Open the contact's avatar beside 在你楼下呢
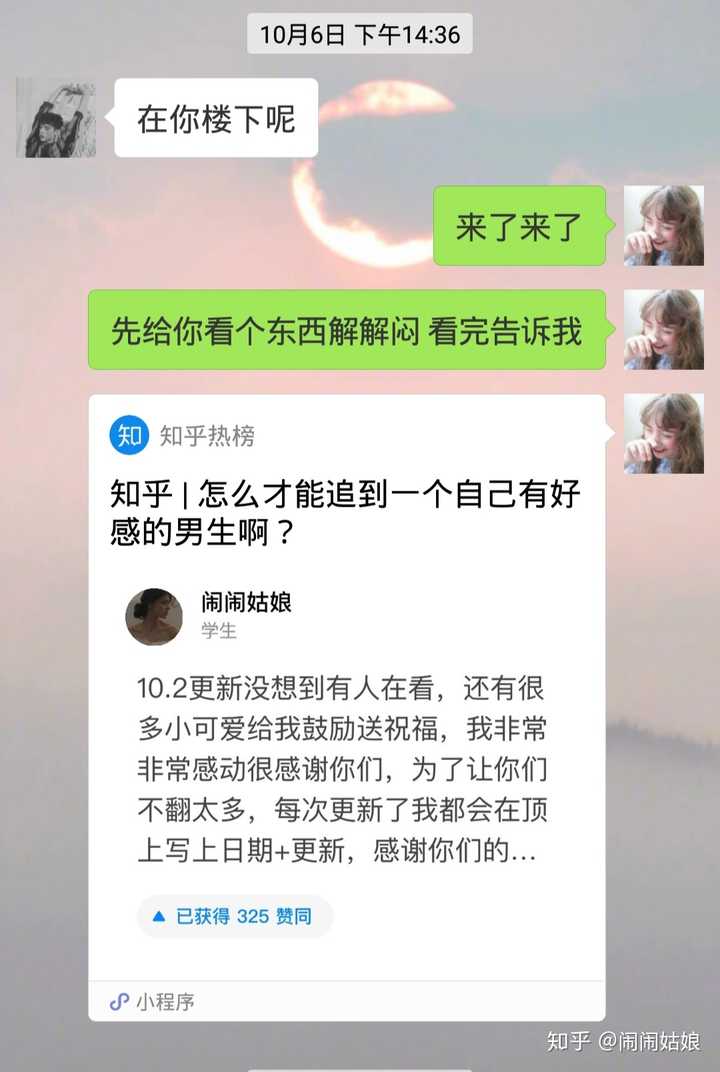720x1072 pixels. point(55,119)
